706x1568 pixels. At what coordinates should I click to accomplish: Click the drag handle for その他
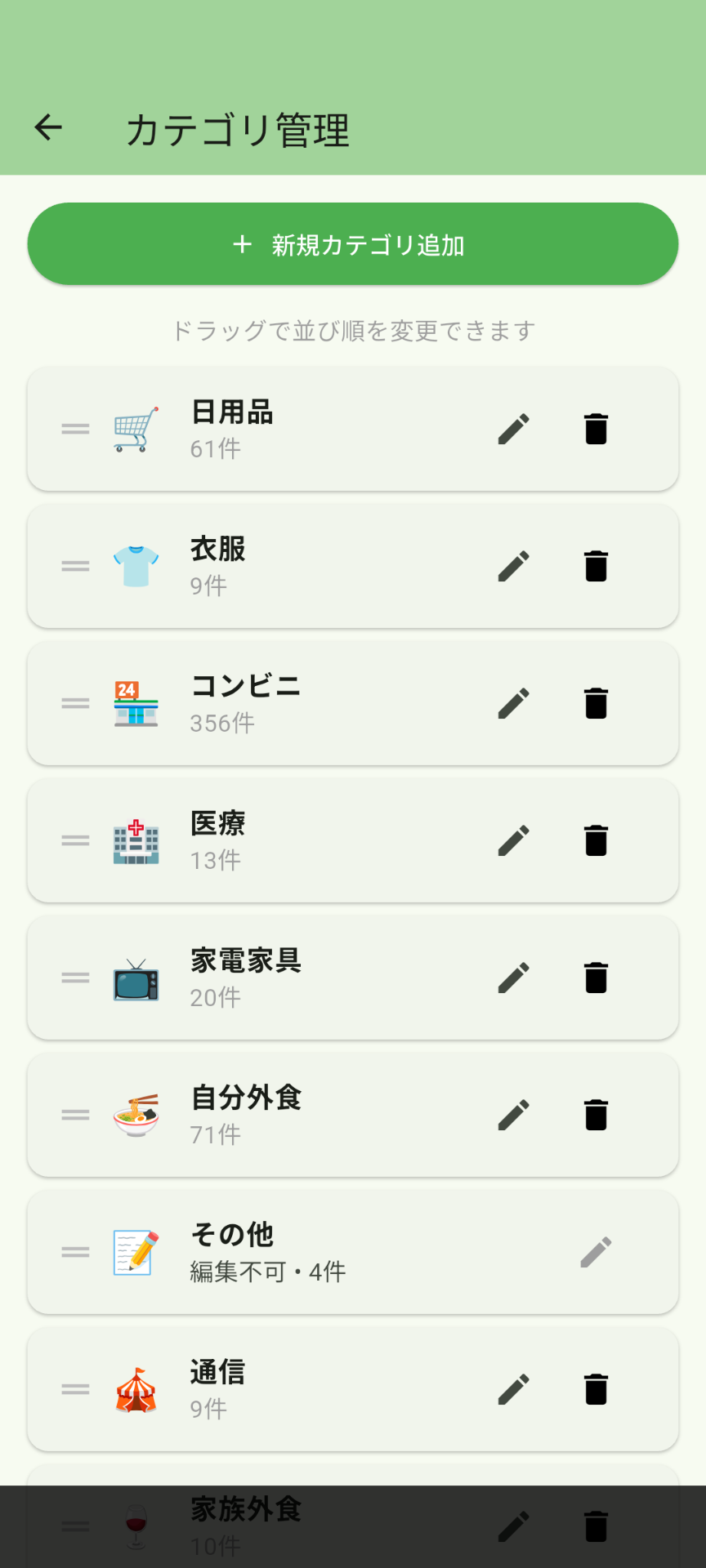[x=74, y=1252]
